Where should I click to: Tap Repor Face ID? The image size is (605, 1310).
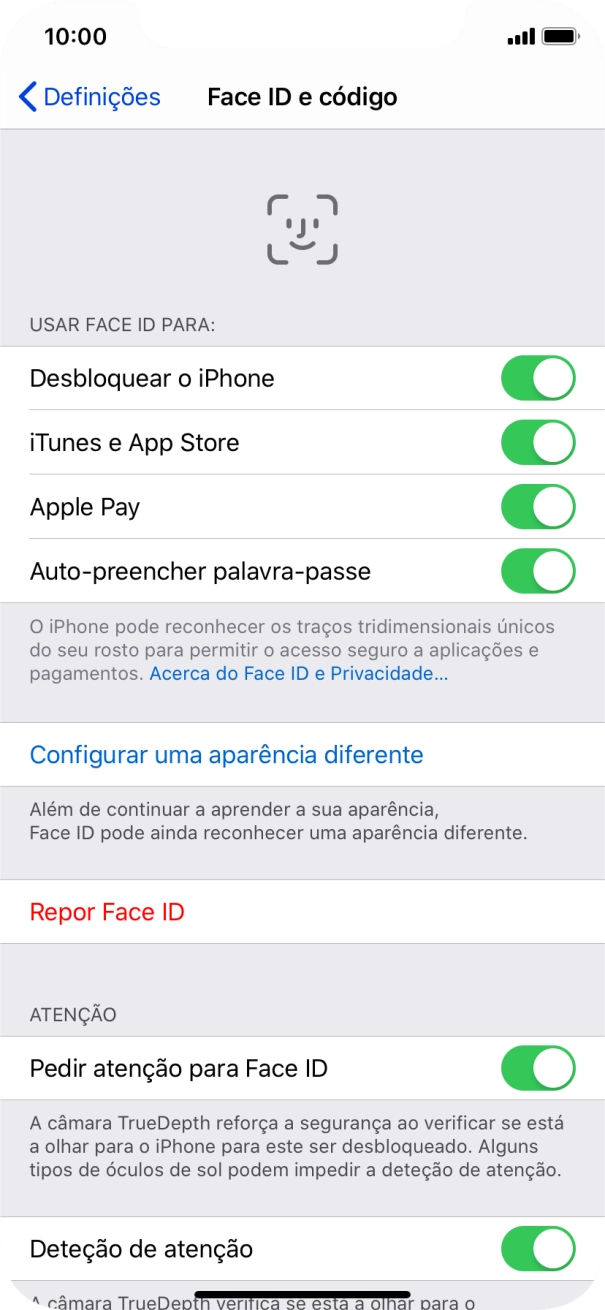pos(107,912)
